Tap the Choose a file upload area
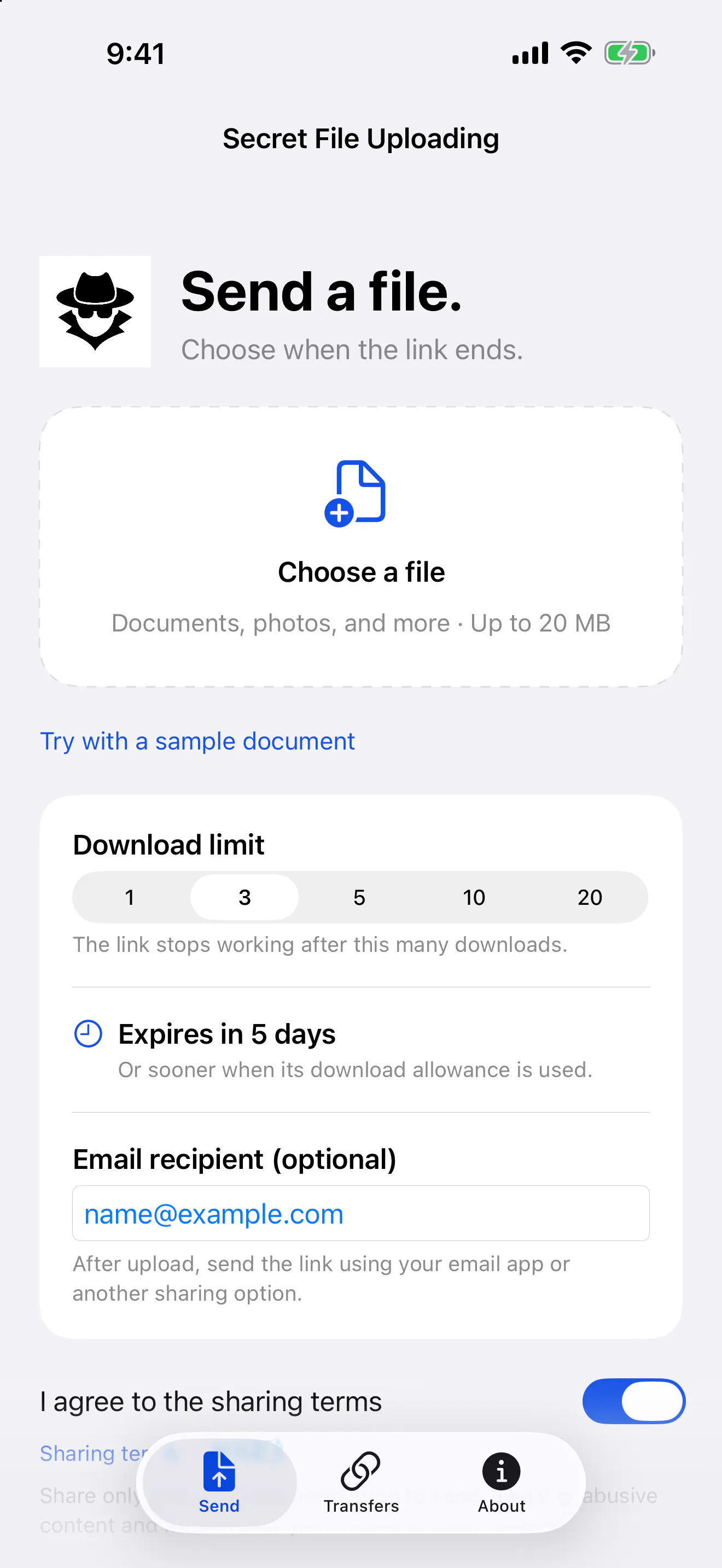Screen dimensions: 722x1568 361,547
